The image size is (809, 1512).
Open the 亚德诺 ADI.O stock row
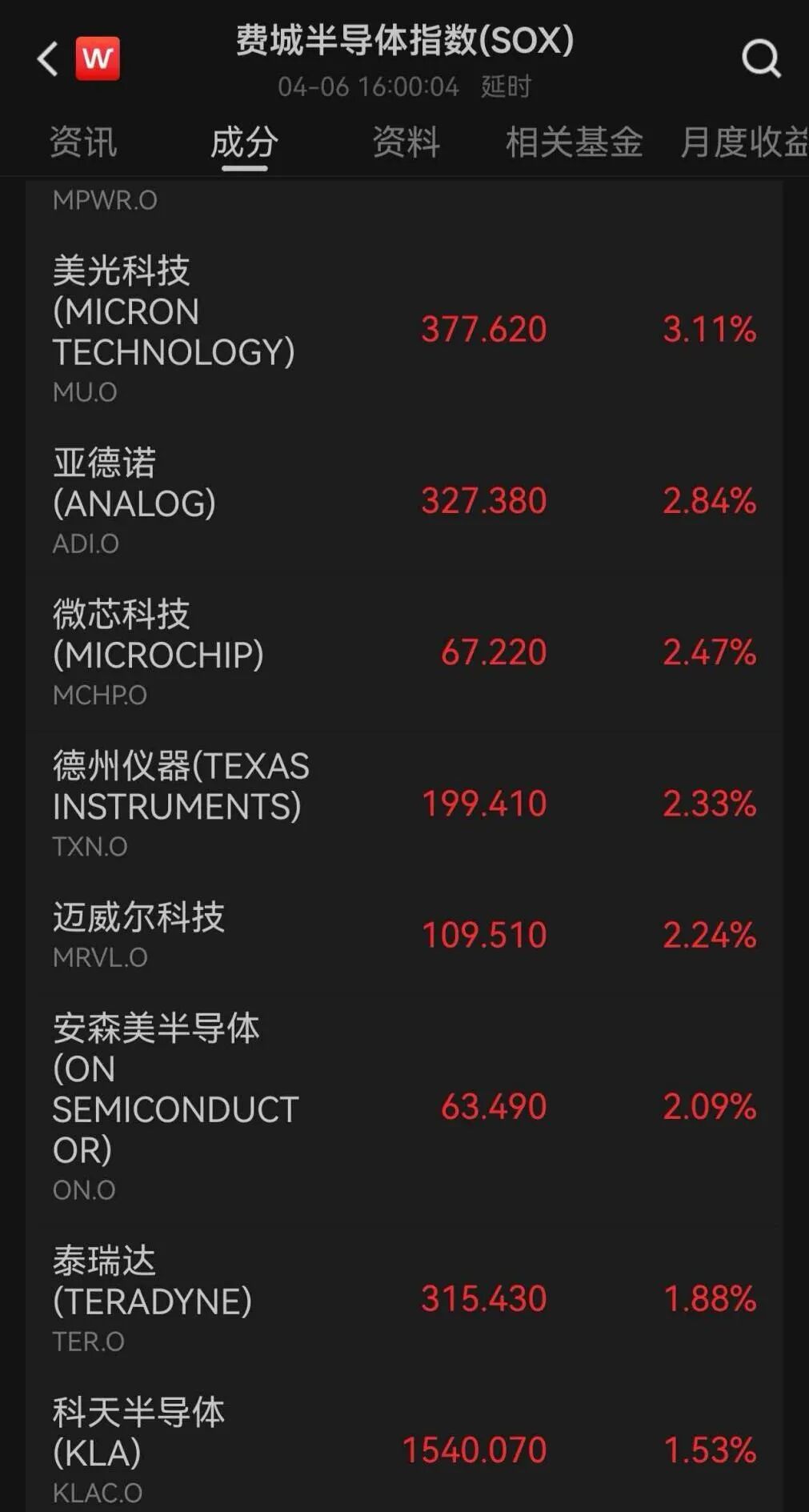[404, 501]
